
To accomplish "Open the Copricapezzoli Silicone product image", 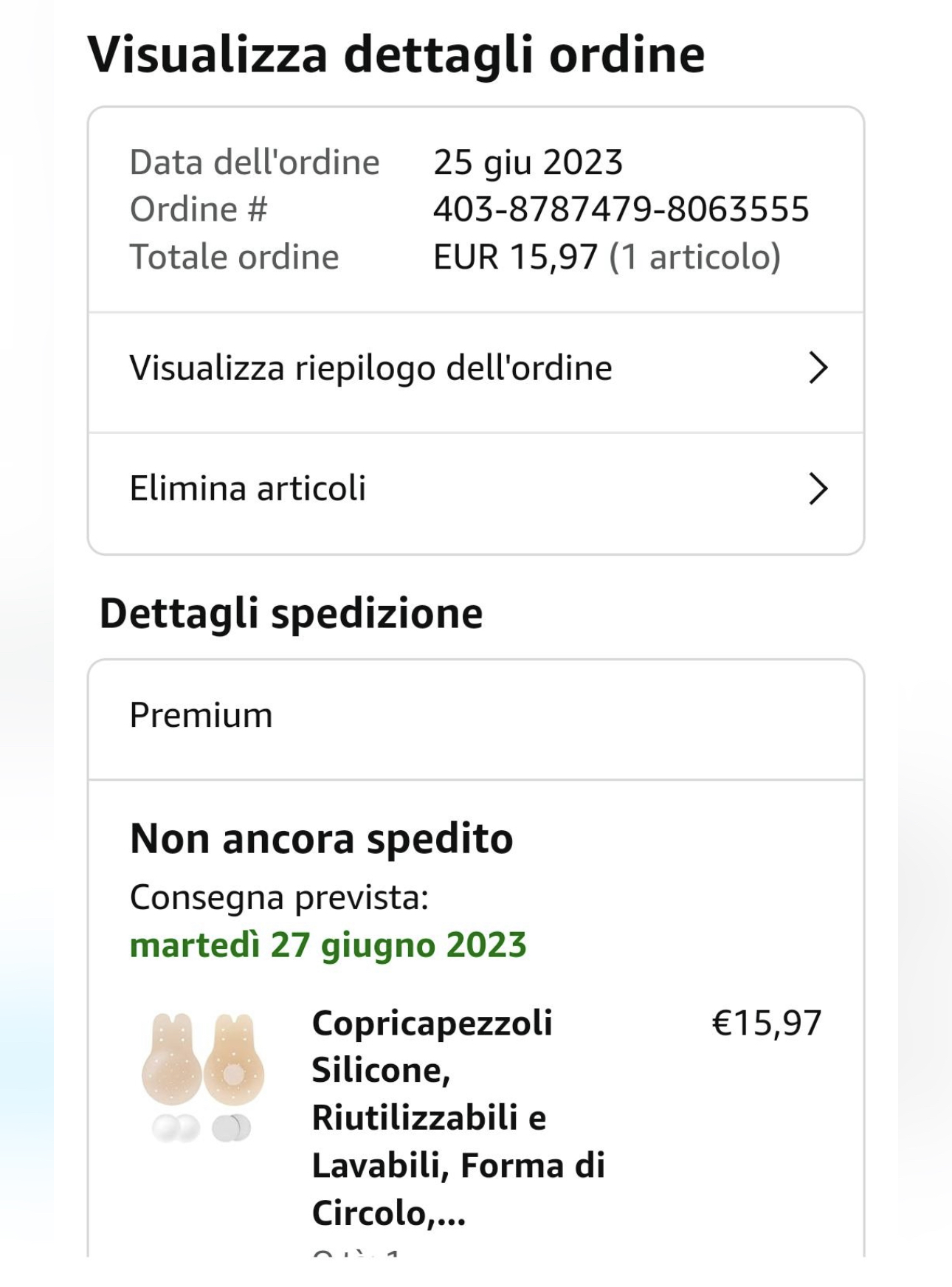I will [x=203, y=1077].
